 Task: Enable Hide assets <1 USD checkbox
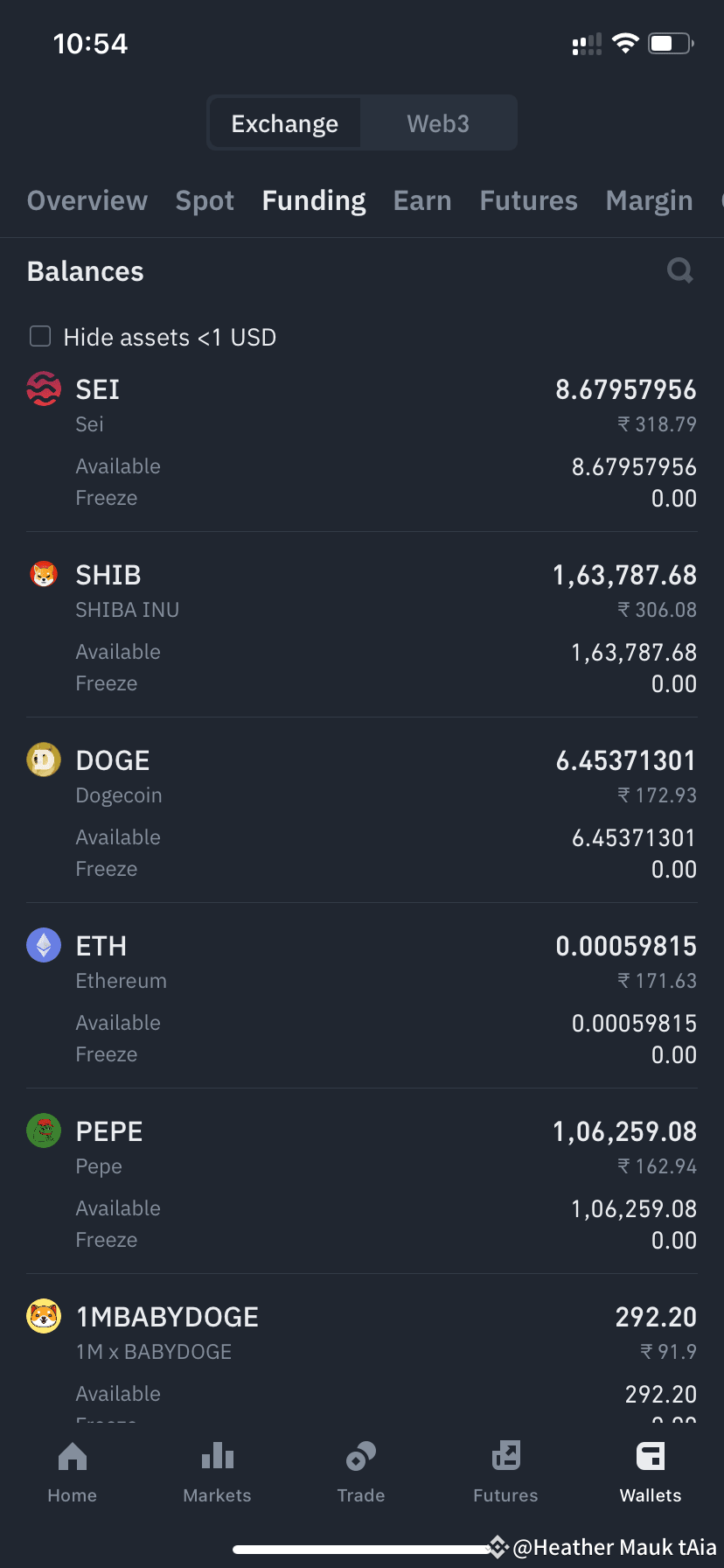tap(40, 337)
